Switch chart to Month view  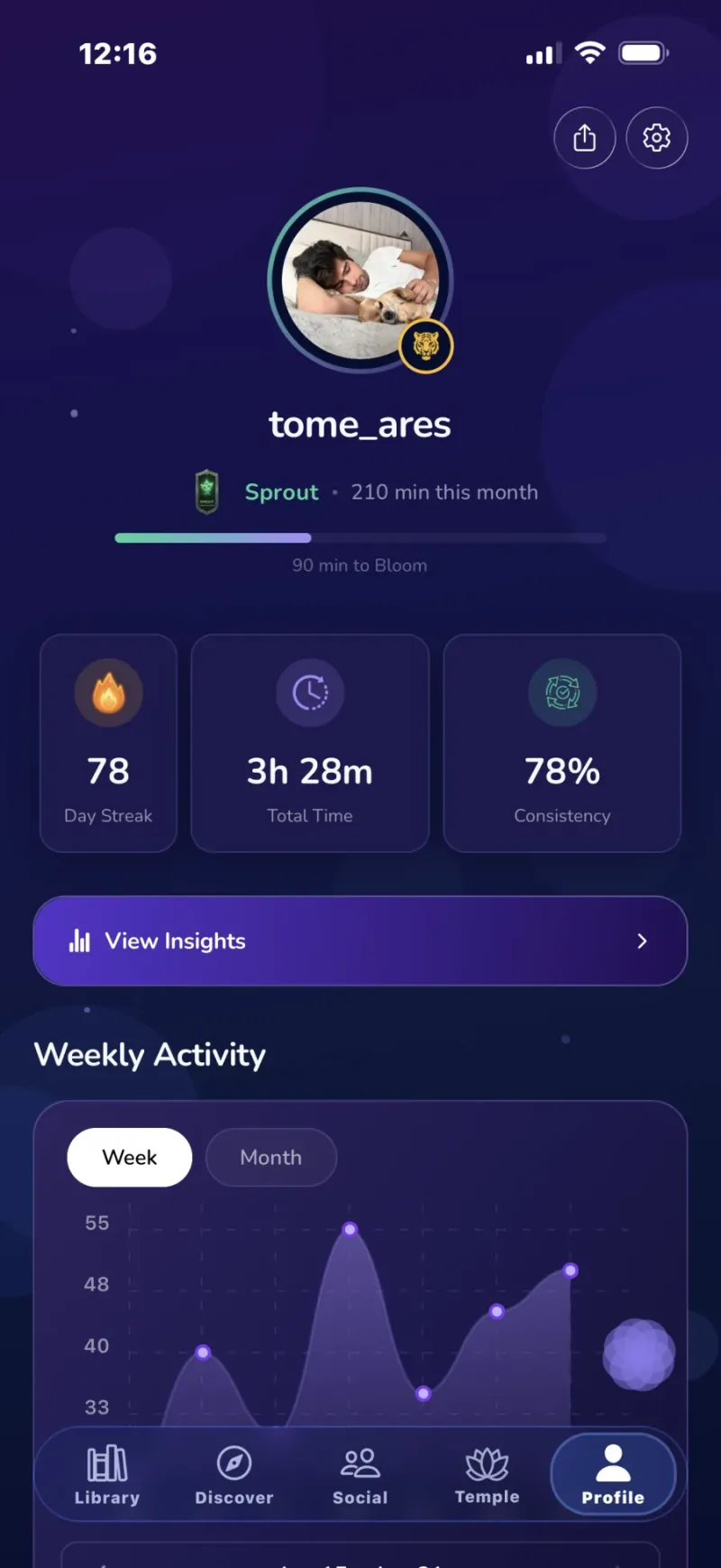tap(270, 1157)
